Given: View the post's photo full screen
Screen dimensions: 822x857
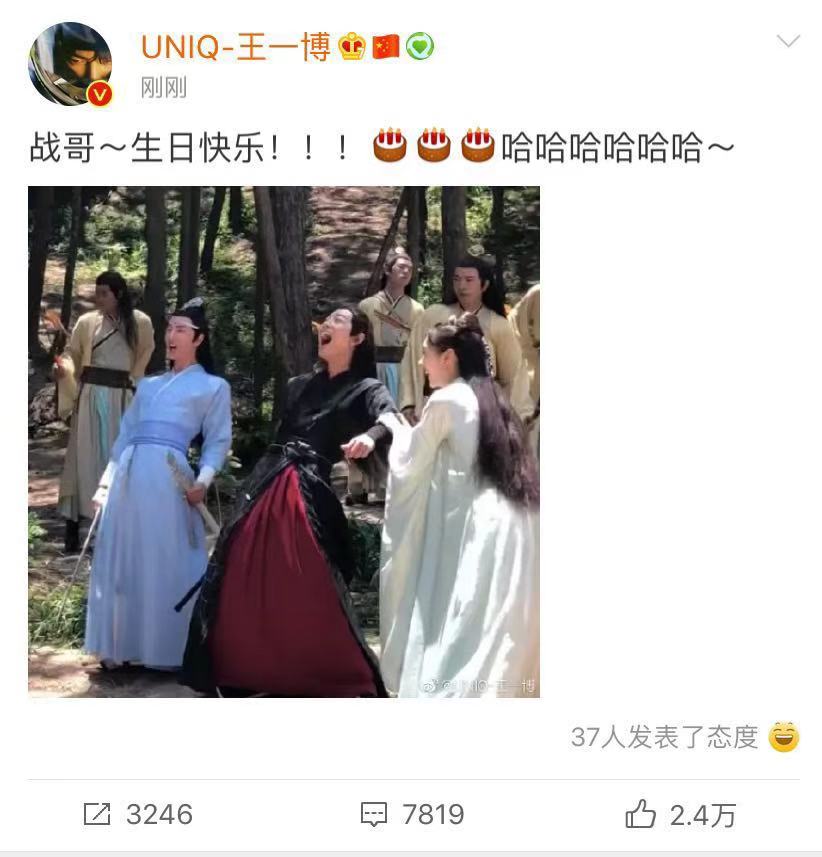Looking at the screenshot, I should coord(284,441).
